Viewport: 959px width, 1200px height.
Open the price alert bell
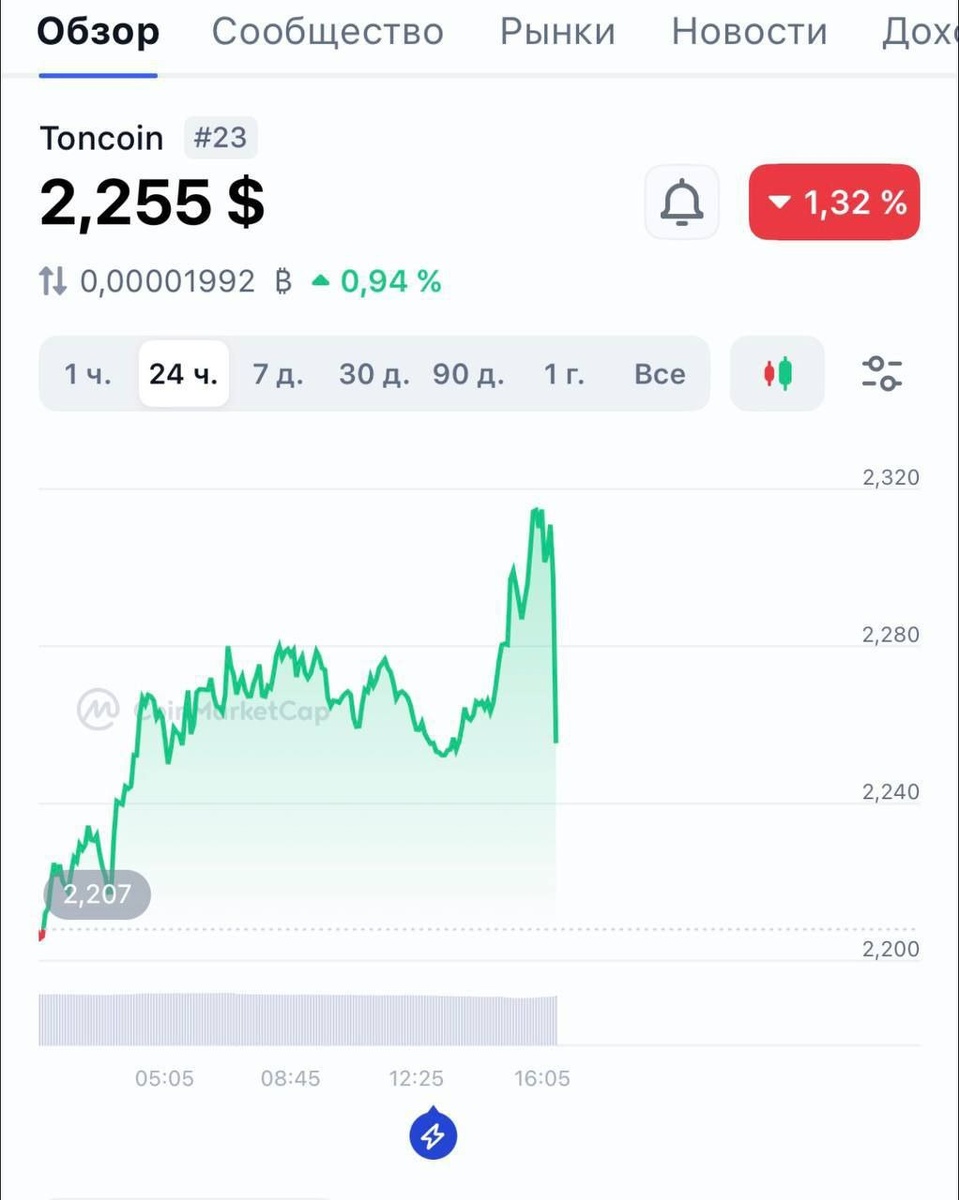pyautogui.click(x=682, y=203)
